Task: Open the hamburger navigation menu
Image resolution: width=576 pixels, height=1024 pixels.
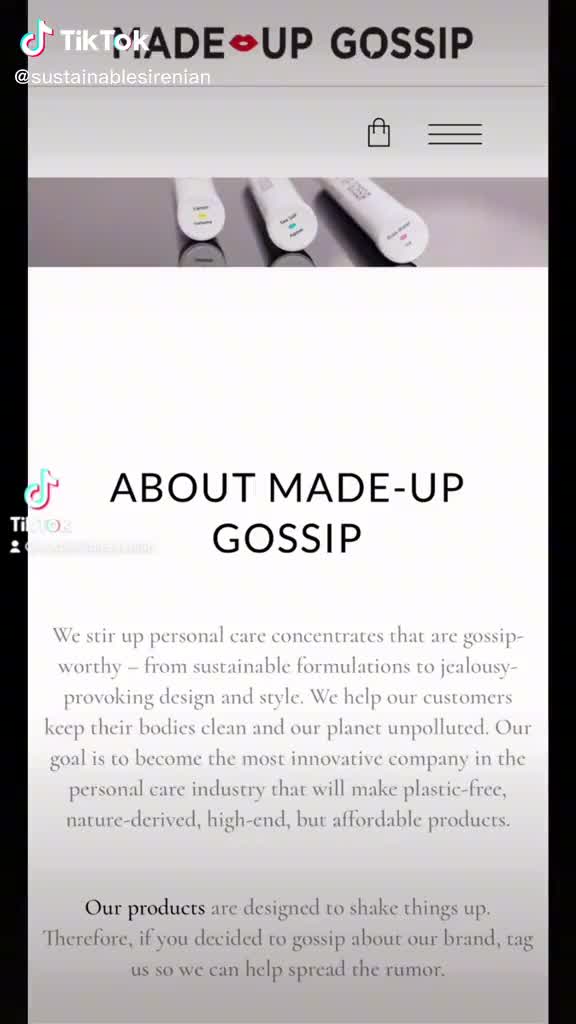Action: [455, 134]
